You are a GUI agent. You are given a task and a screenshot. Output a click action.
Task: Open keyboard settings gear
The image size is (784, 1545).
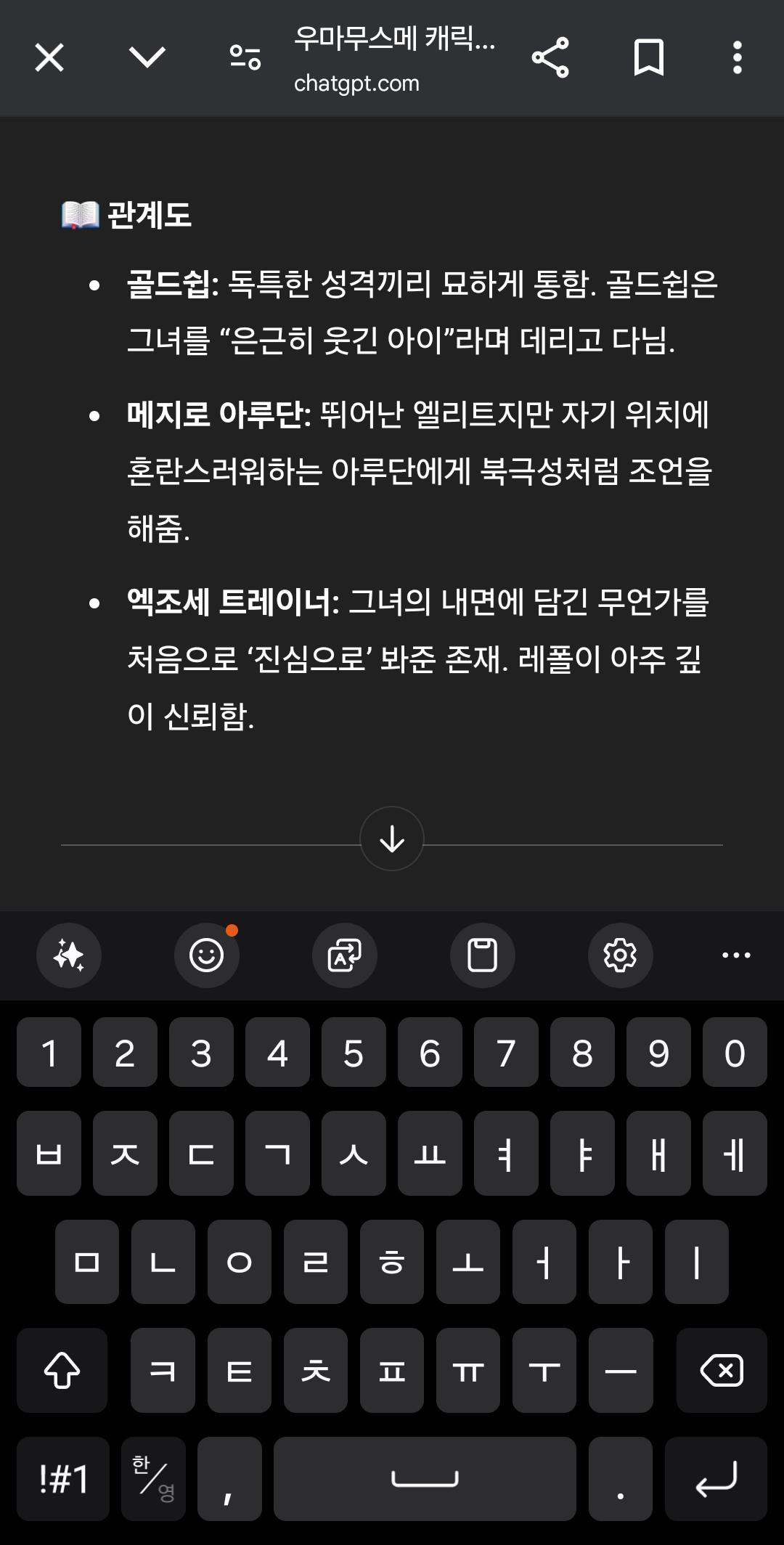coord(621,955)
